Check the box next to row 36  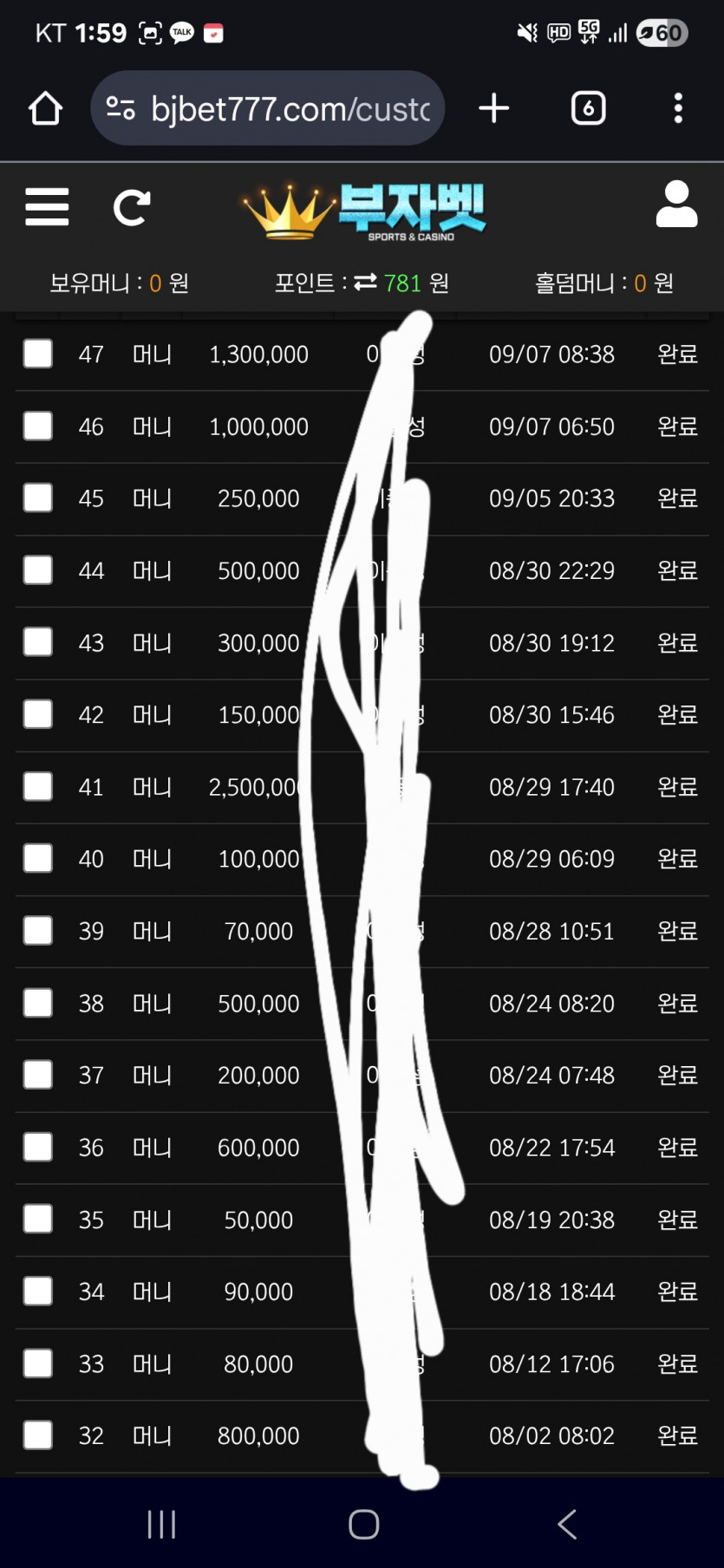38,1147
